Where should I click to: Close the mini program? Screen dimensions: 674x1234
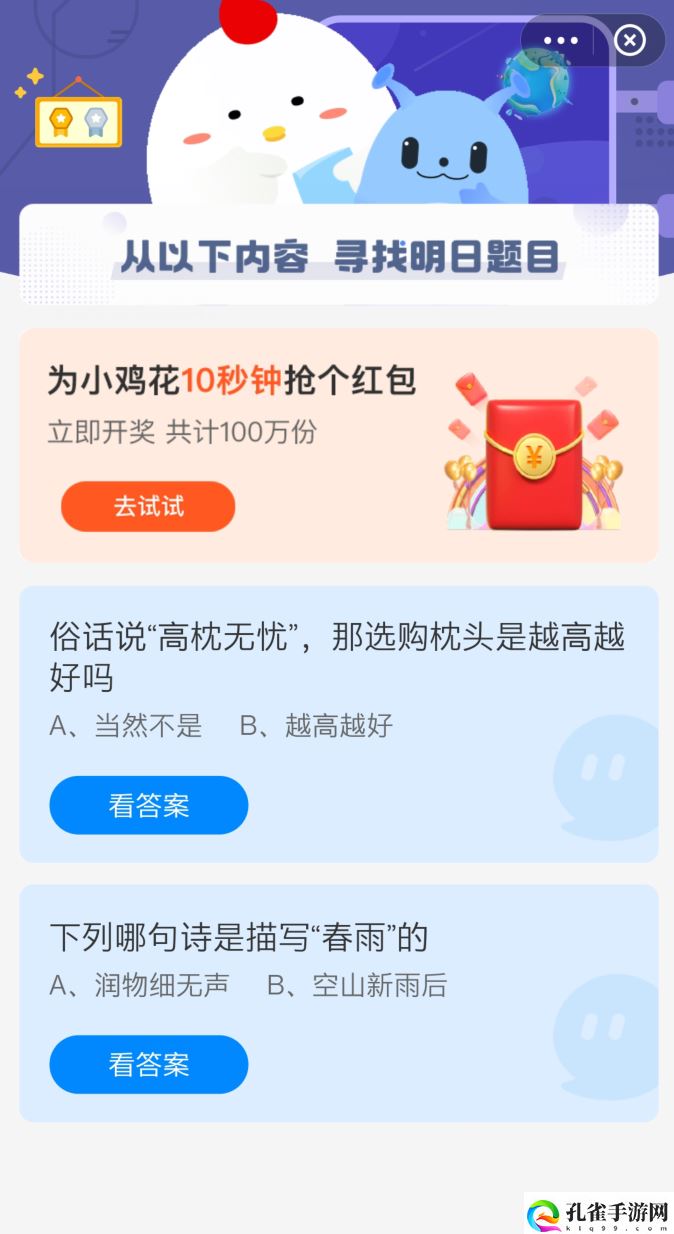[x=630, y=41]
